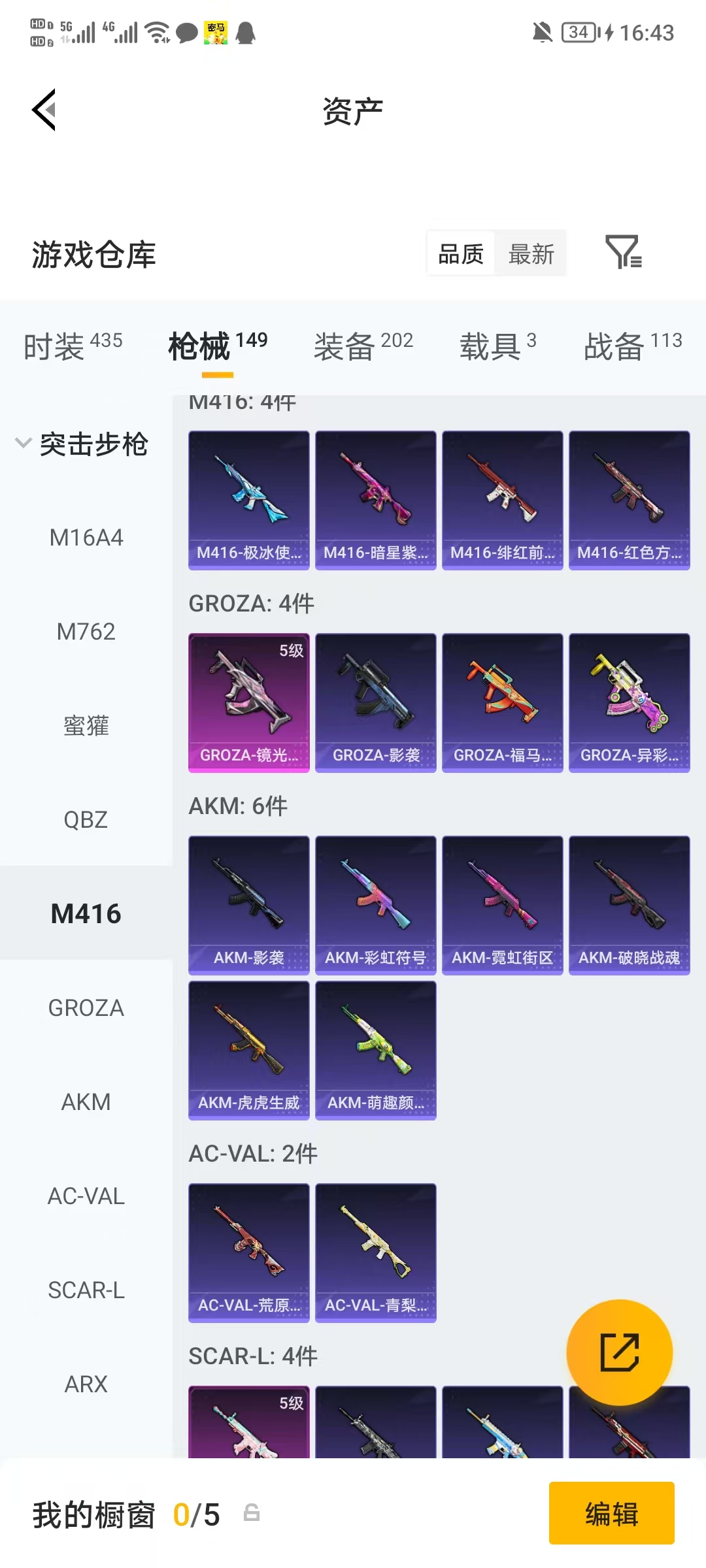The width and height of the screenshot is (706, 1568).
Task: Go back using the top-left arrow
Action: (44, 110)
